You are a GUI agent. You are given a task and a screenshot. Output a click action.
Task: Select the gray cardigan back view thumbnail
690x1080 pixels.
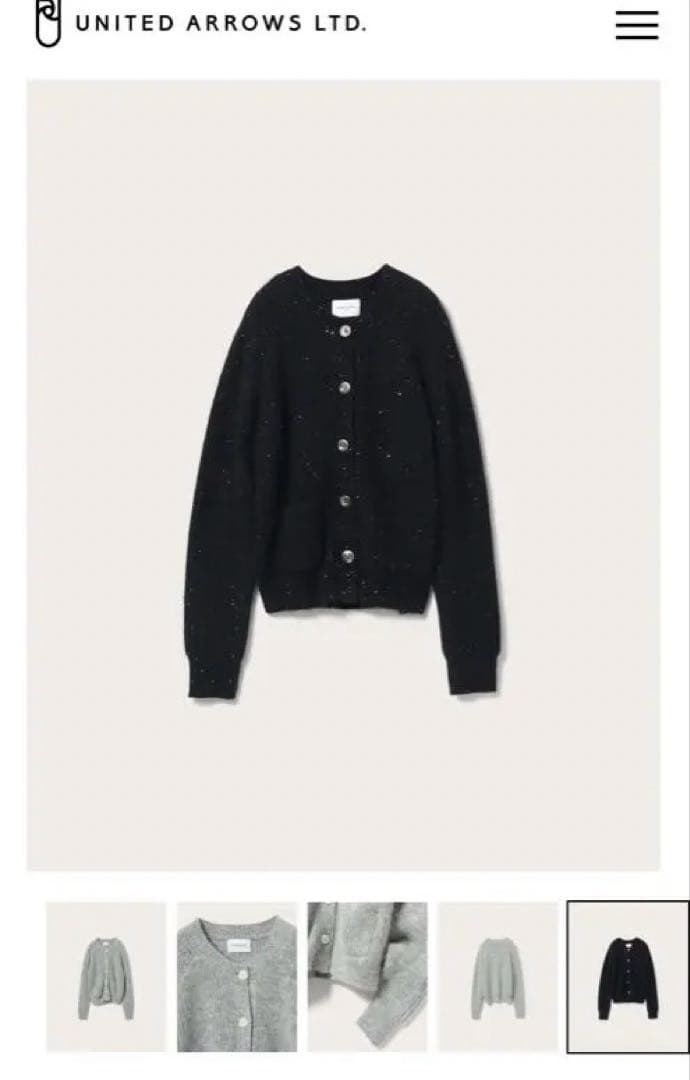(497, 977)
